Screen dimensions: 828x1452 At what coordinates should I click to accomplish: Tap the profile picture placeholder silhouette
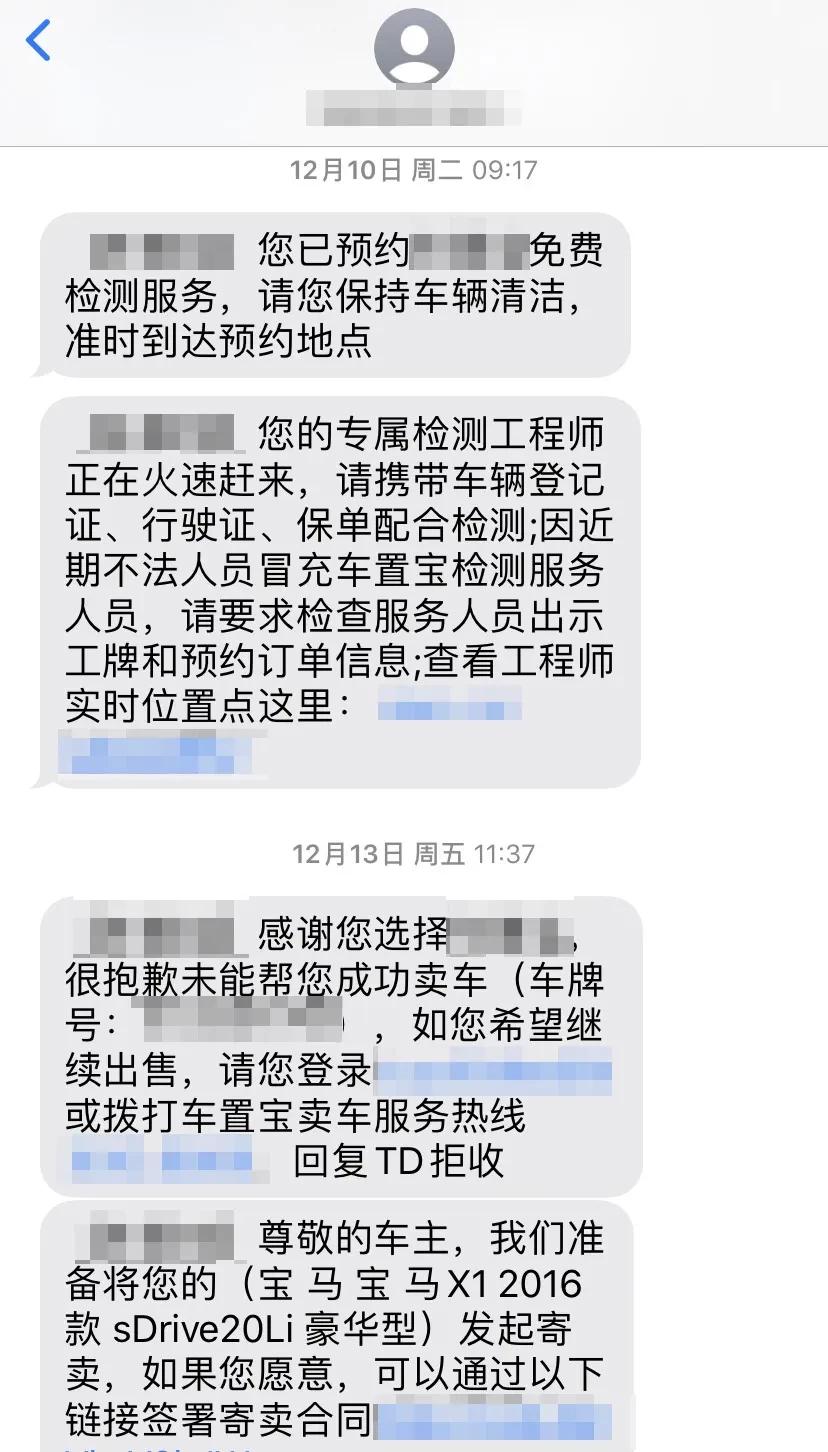pyautogui.click(x=414, y=48)
